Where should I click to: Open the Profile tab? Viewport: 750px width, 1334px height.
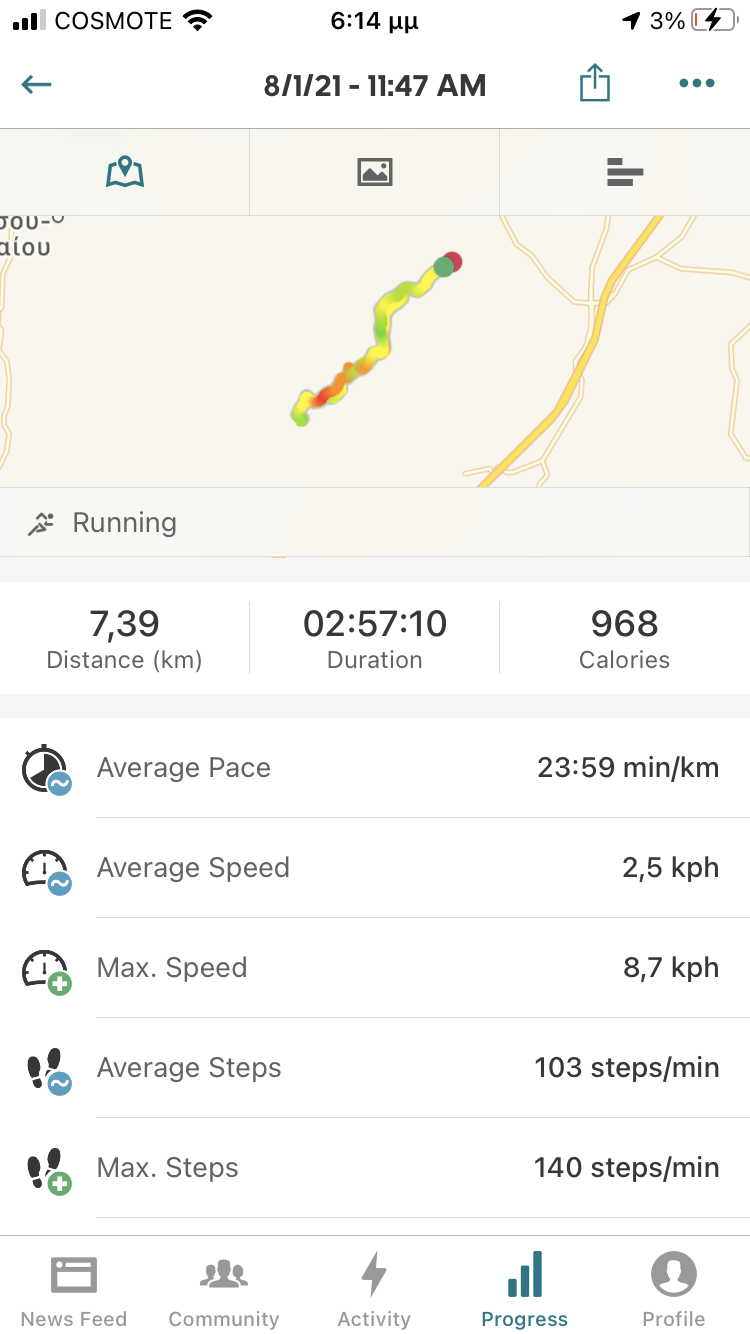click(x=674, y=1288)
